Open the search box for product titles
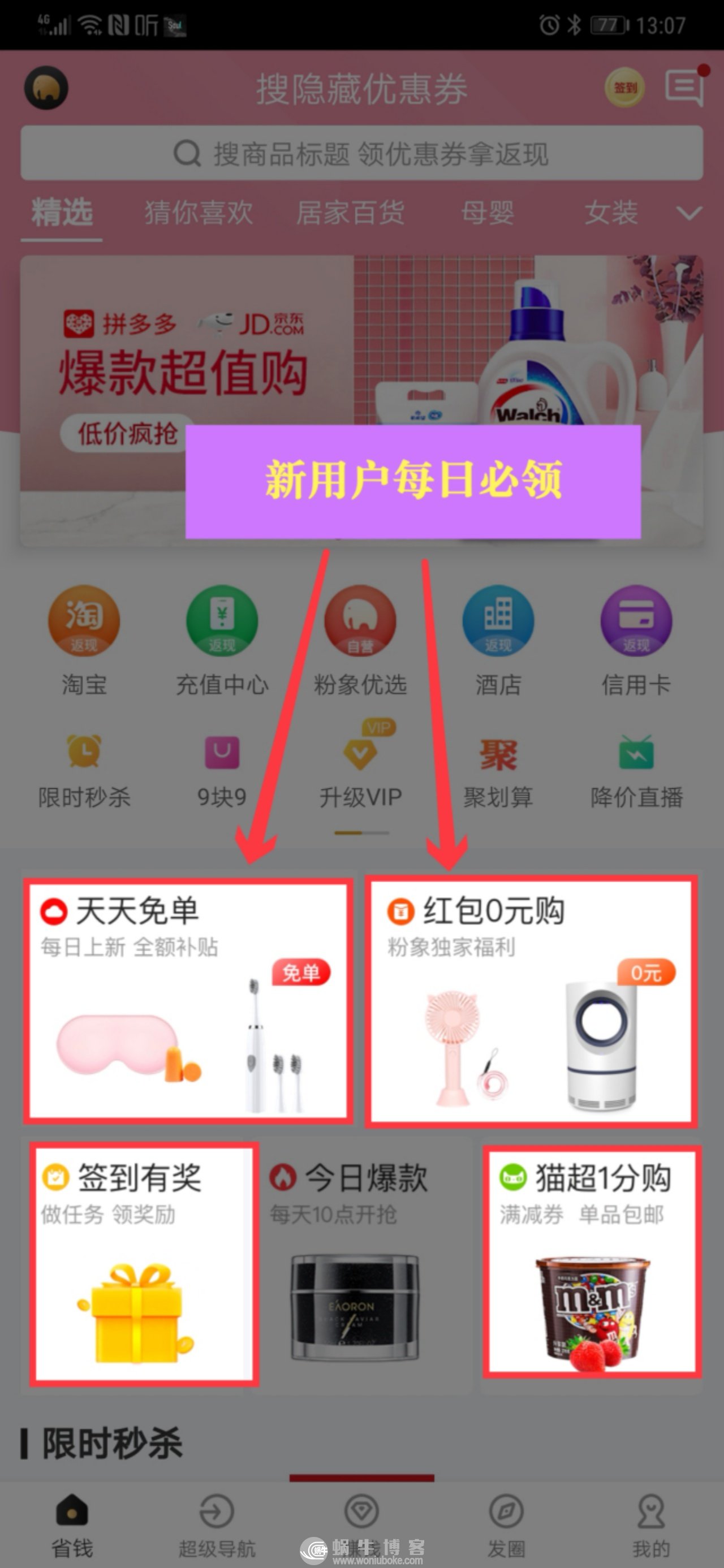This screenshot has width=724, height=1568. coord(361,153)
